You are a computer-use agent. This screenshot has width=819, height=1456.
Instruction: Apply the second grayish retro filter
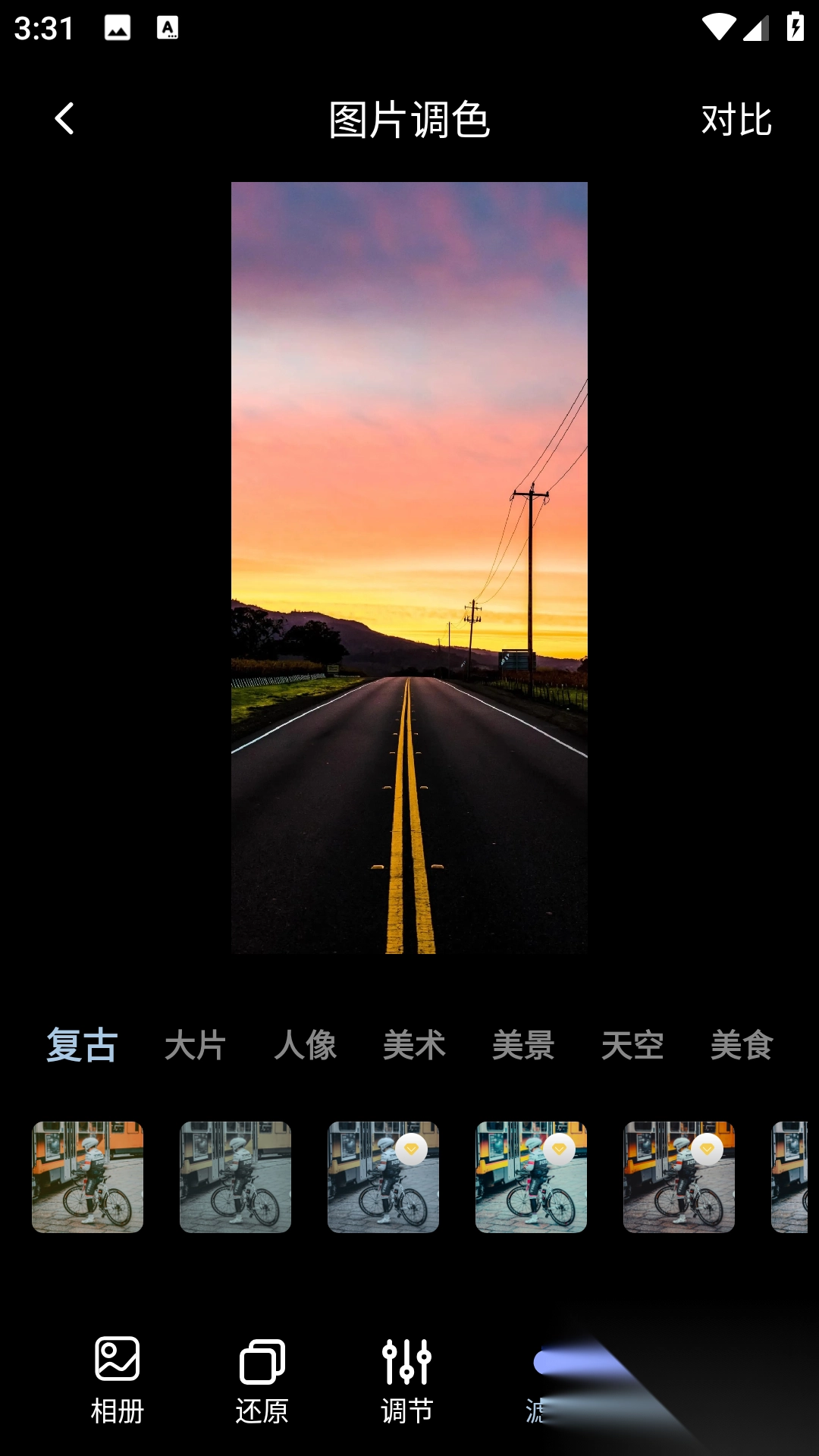click(235, 1178)
